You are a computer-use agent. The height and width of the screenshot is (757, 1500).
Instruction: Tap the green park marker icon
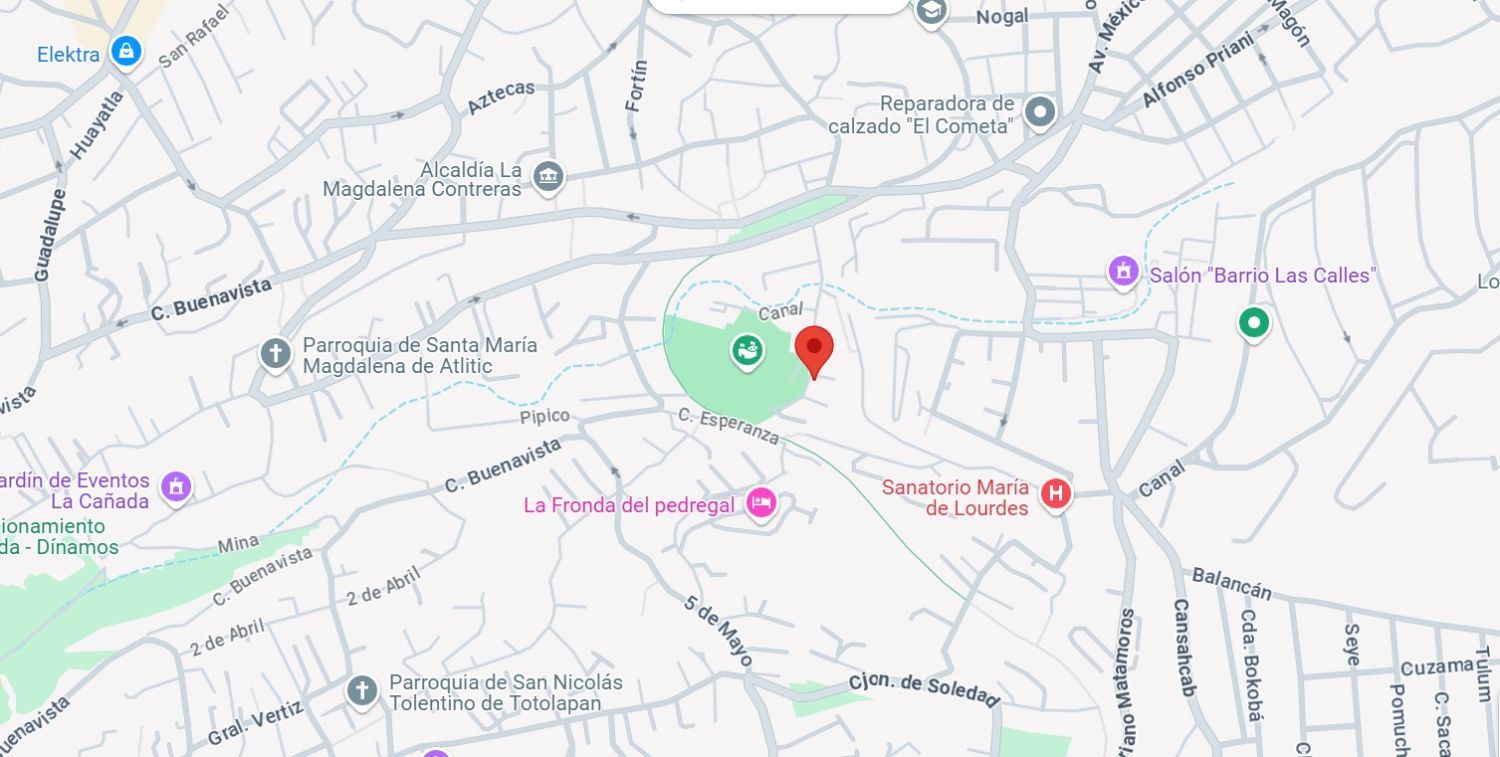coord(746,351)
